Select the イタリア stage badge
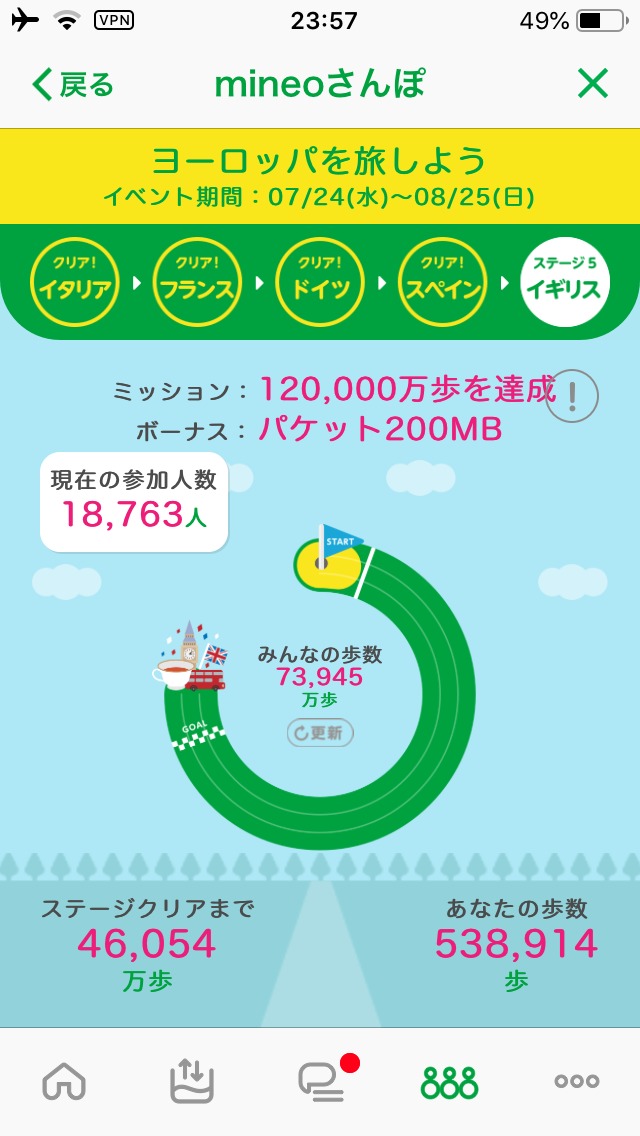640x1136 pixels. 74,283
